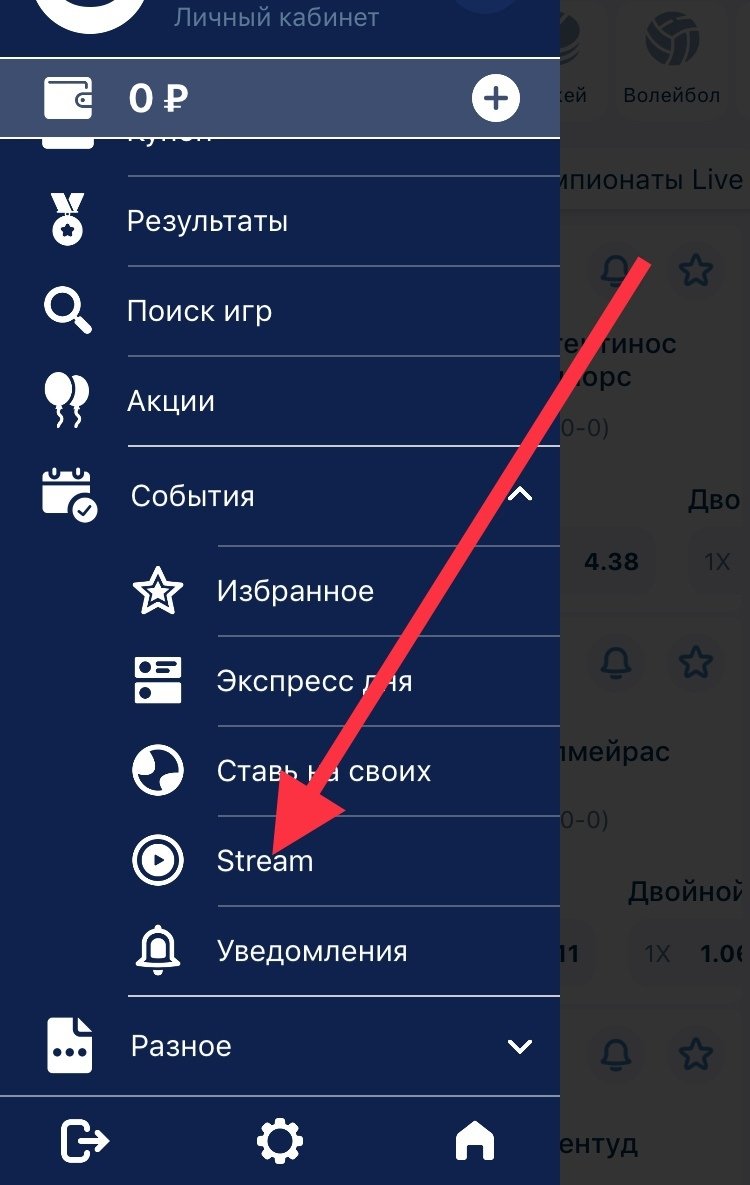Log out using the exit icon
The width and height of the screenshot is (750, 1185).
point(85,1139)
